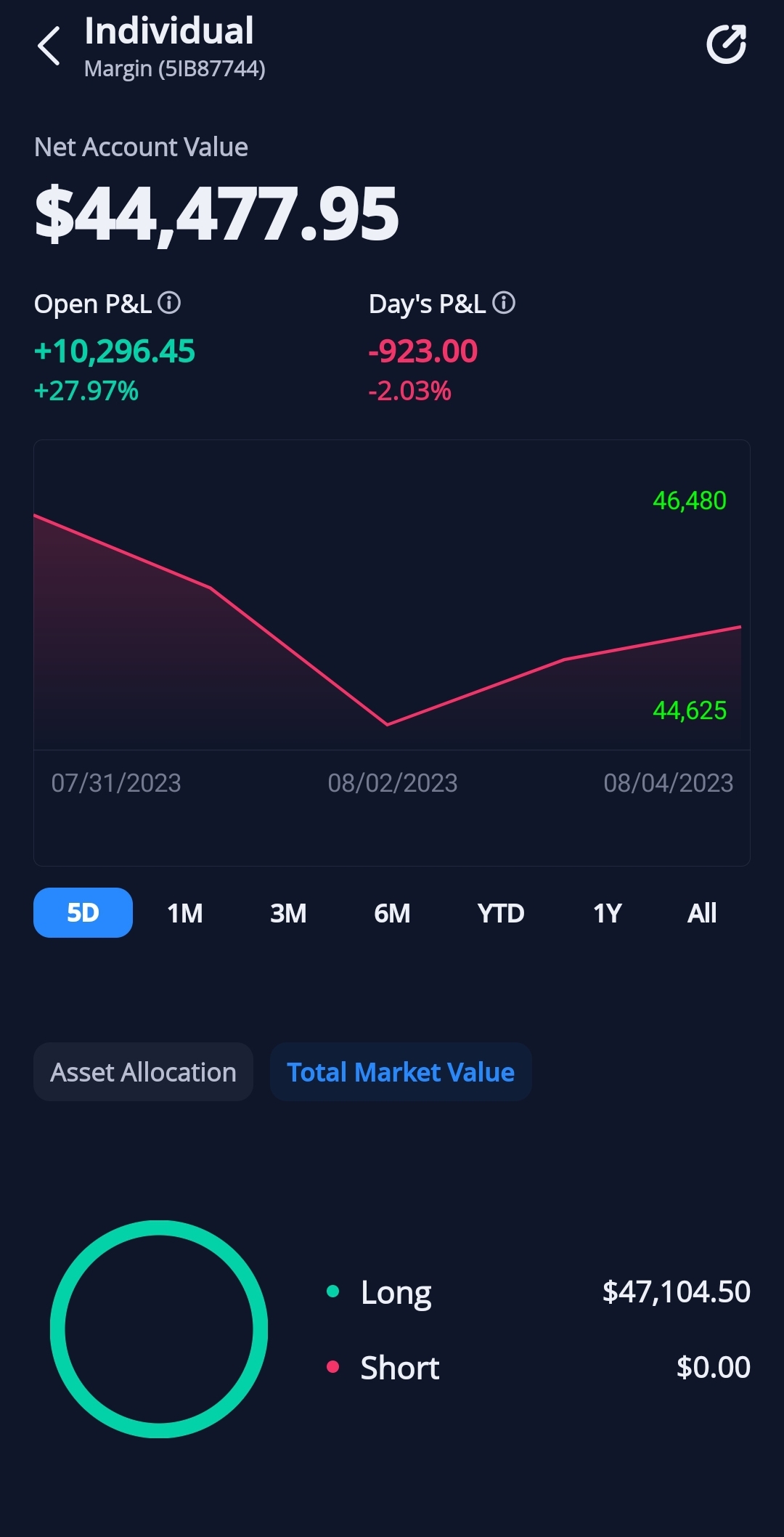The height and width of the screenshot is (1537, 784).
Task: Show the YTD chart range
Action: pyautogui.click(x=501, y=913)
